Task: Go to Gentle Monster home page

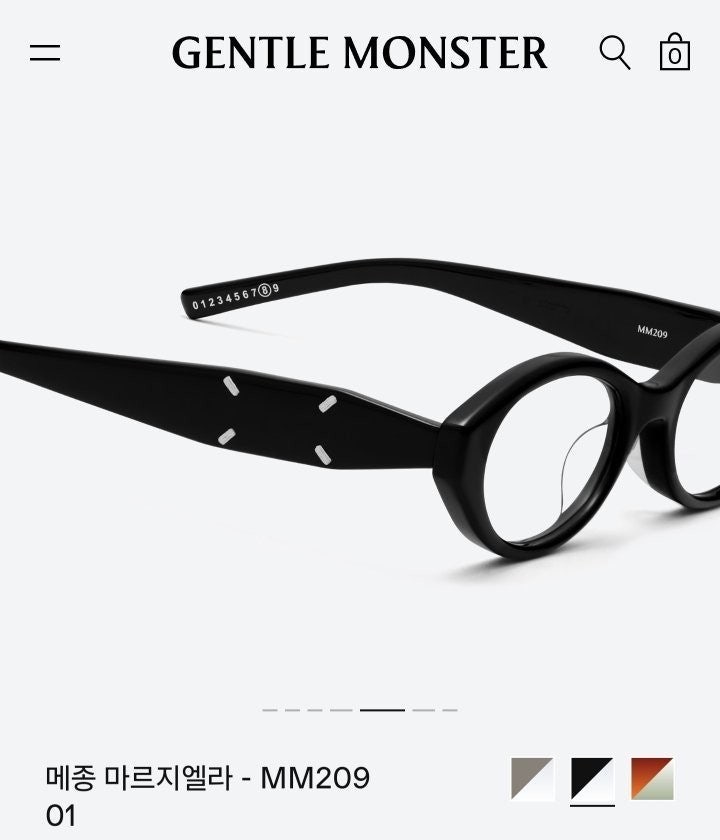Action: tap(359, 53)
